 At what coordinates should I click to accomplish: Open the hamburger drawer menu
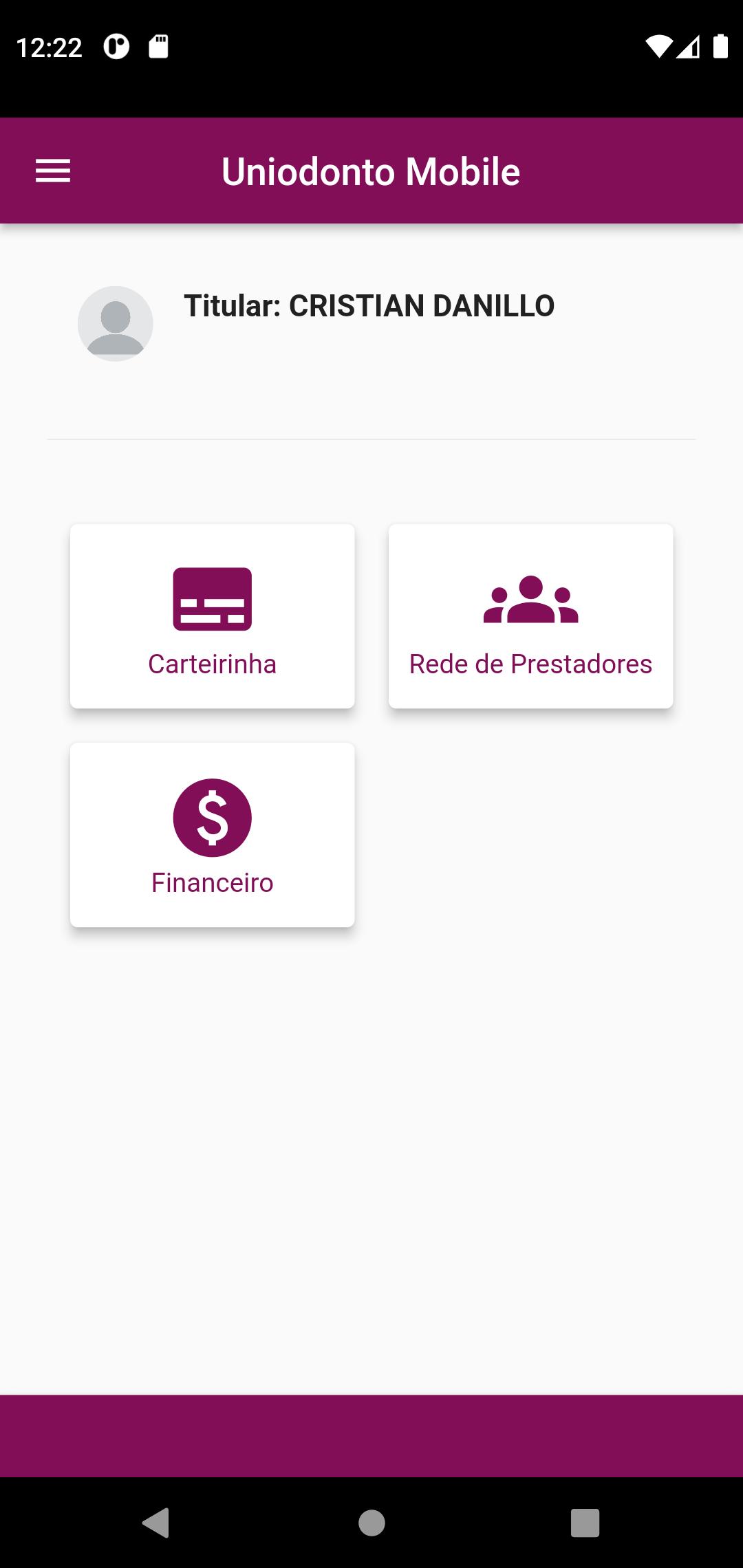point(53,171)
